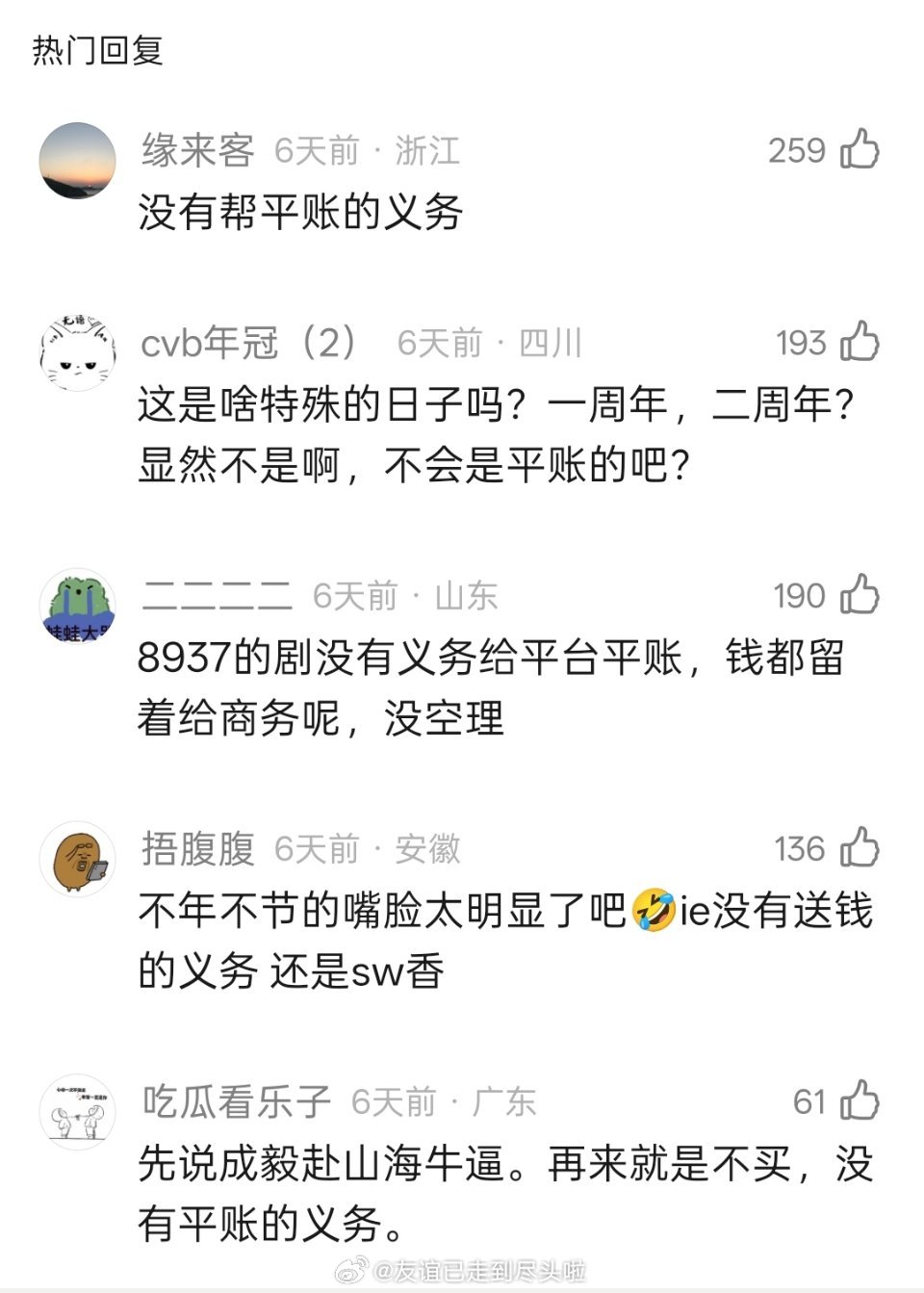This screenshot has height=1293, width=924.
Task: Like 吃瓜看乐子's comment with 61 likes
Action: click(860, 1099)
